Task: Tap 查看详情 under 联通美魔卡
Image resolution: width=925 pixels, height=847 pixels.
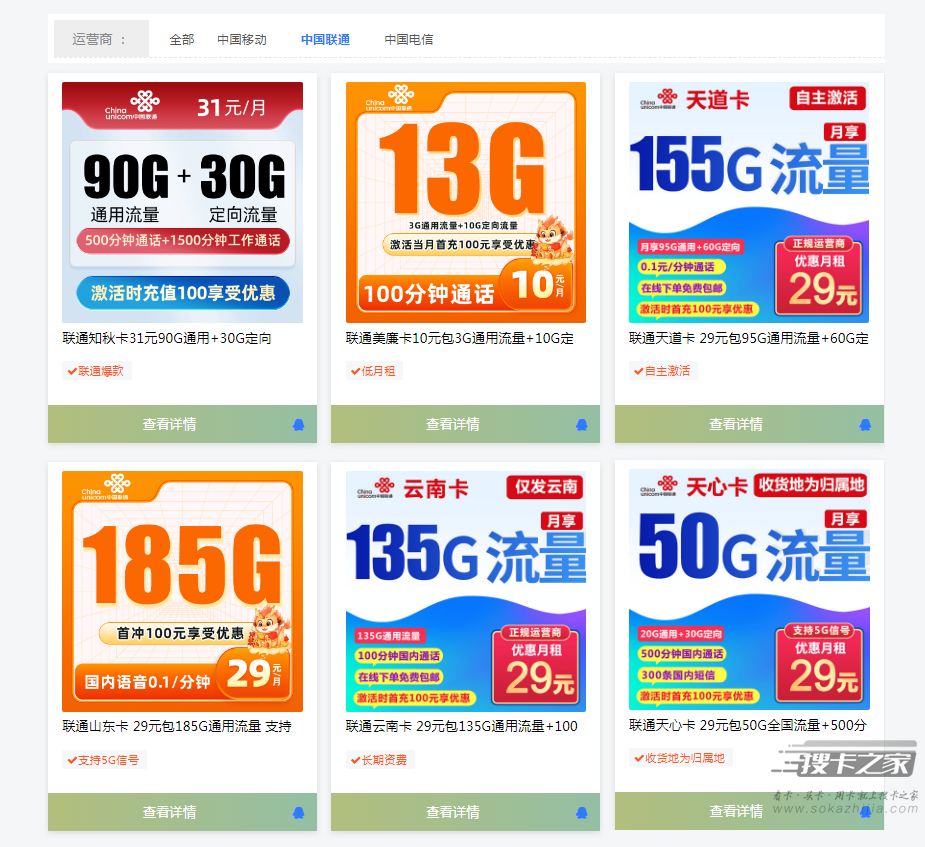Action: (453, 424)
